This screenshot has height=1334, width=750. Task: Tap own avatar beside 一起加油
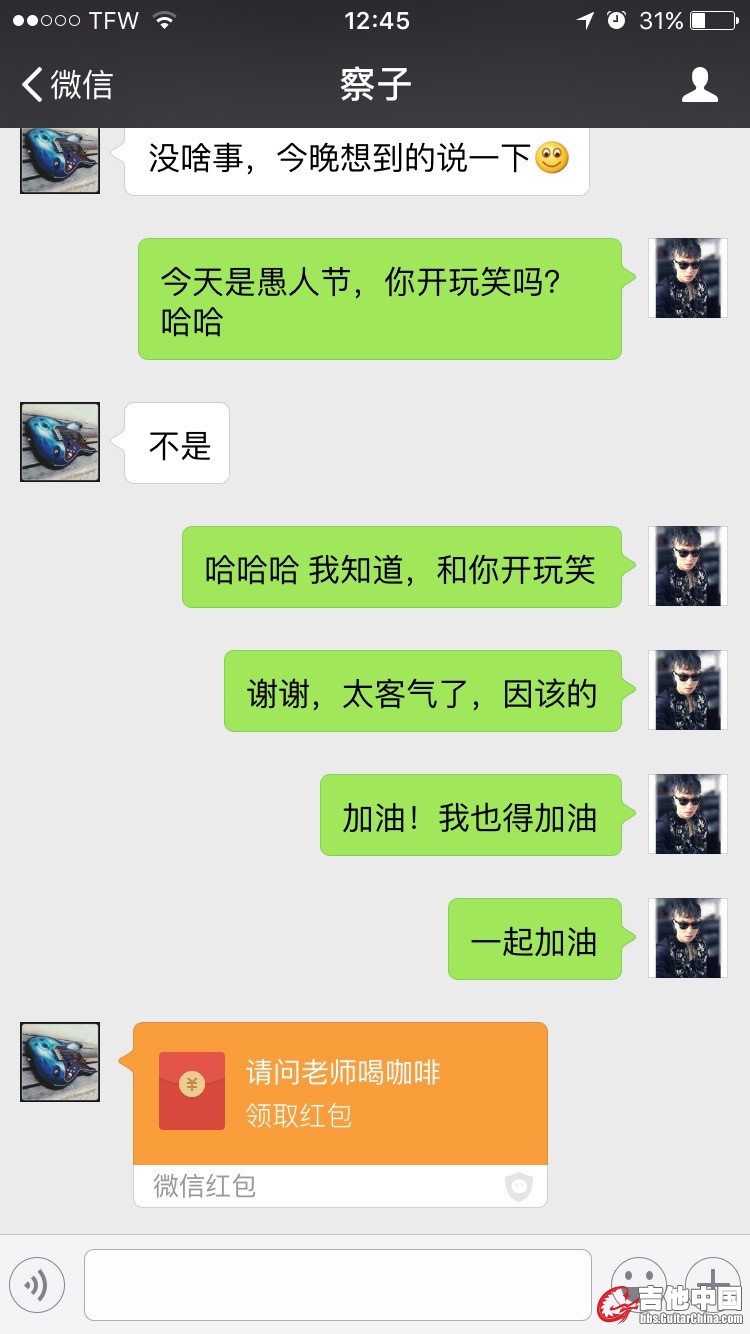(687, 938)
